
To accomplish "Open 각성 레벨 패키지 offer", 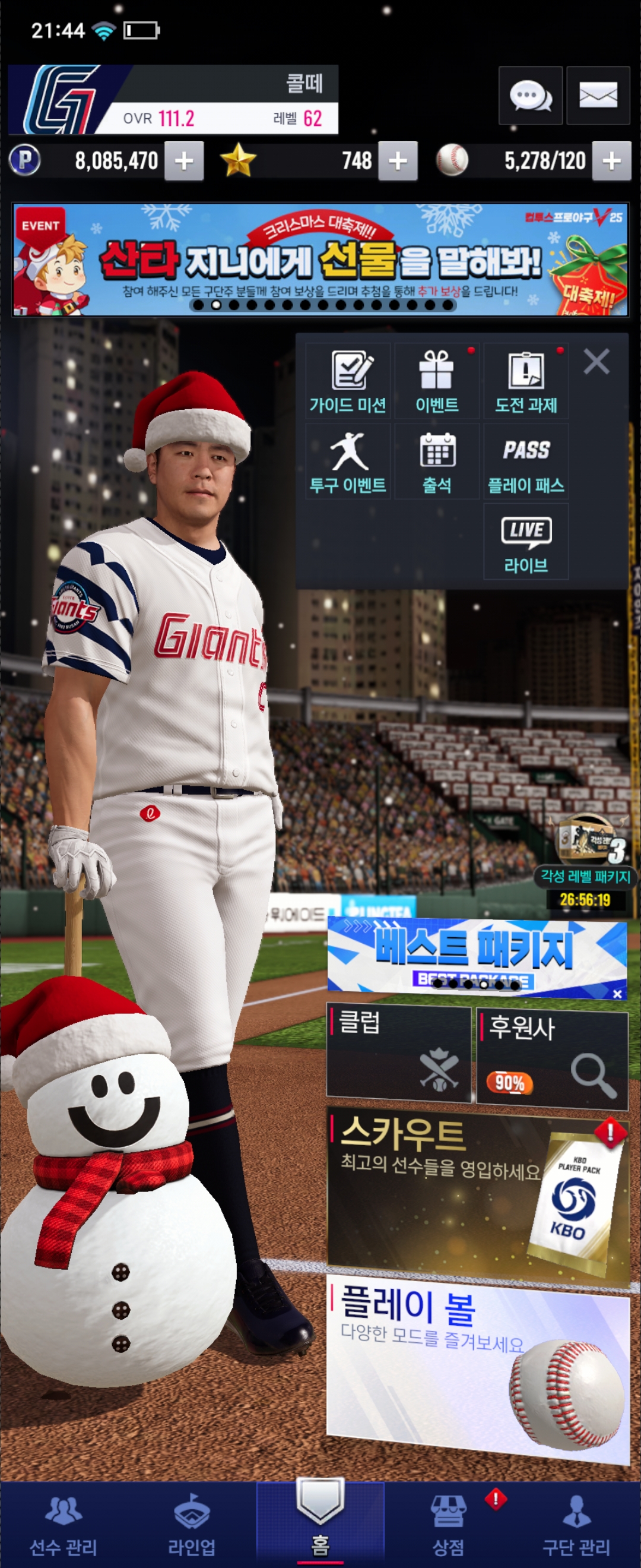I will pyautogui.click(x=586, y=852).
